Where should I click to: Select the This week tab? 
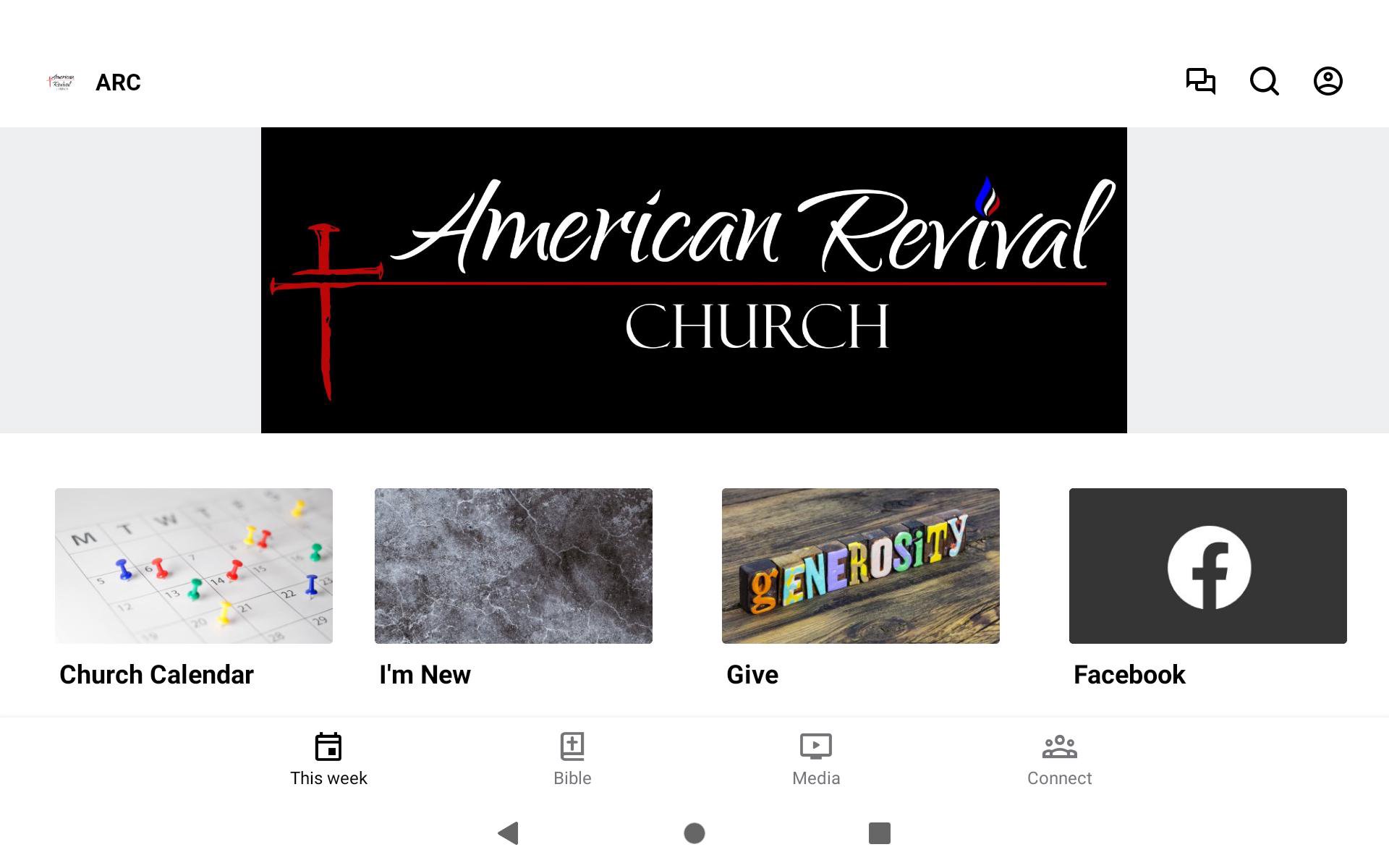click(x=328, y=759)
